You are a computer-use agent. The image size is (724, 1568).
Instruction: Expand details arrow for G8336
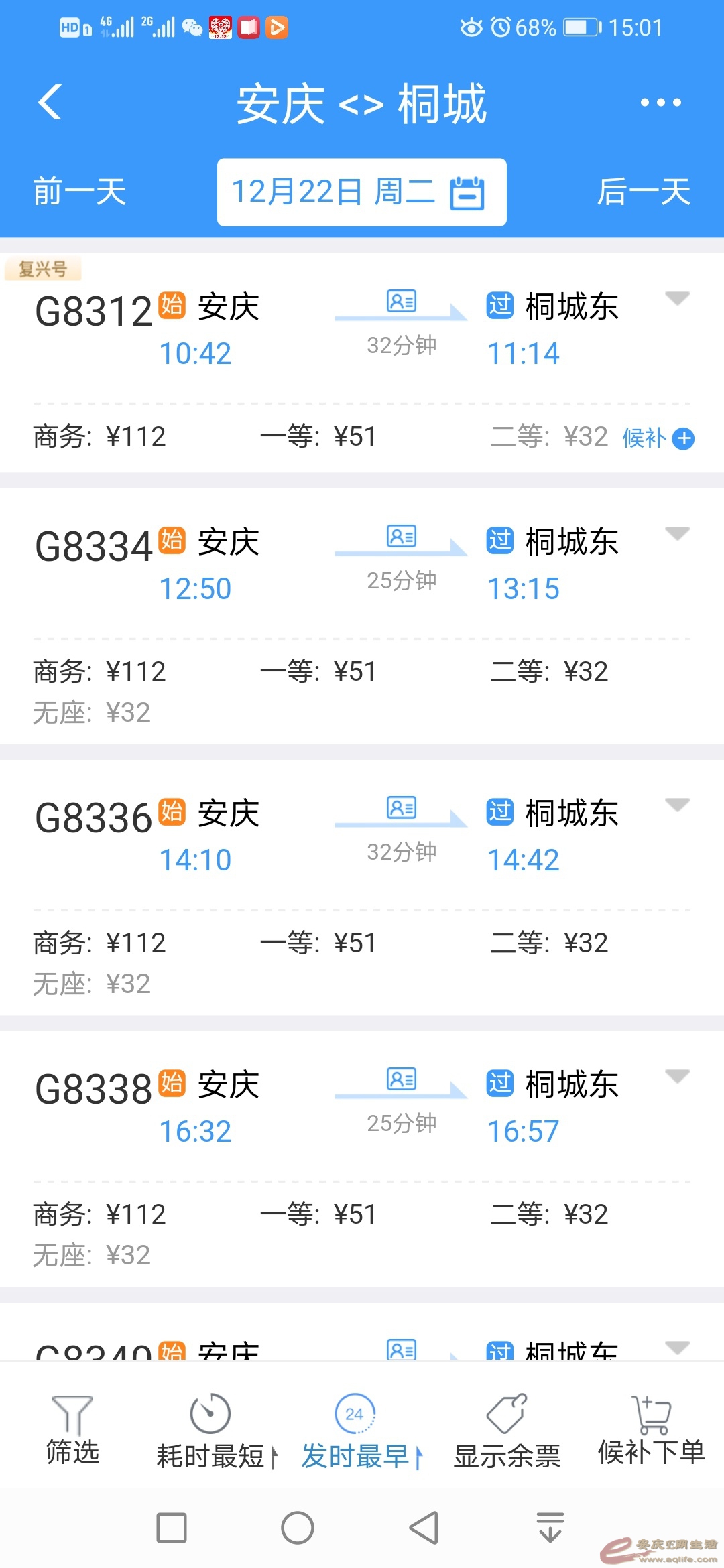point(677,805)
